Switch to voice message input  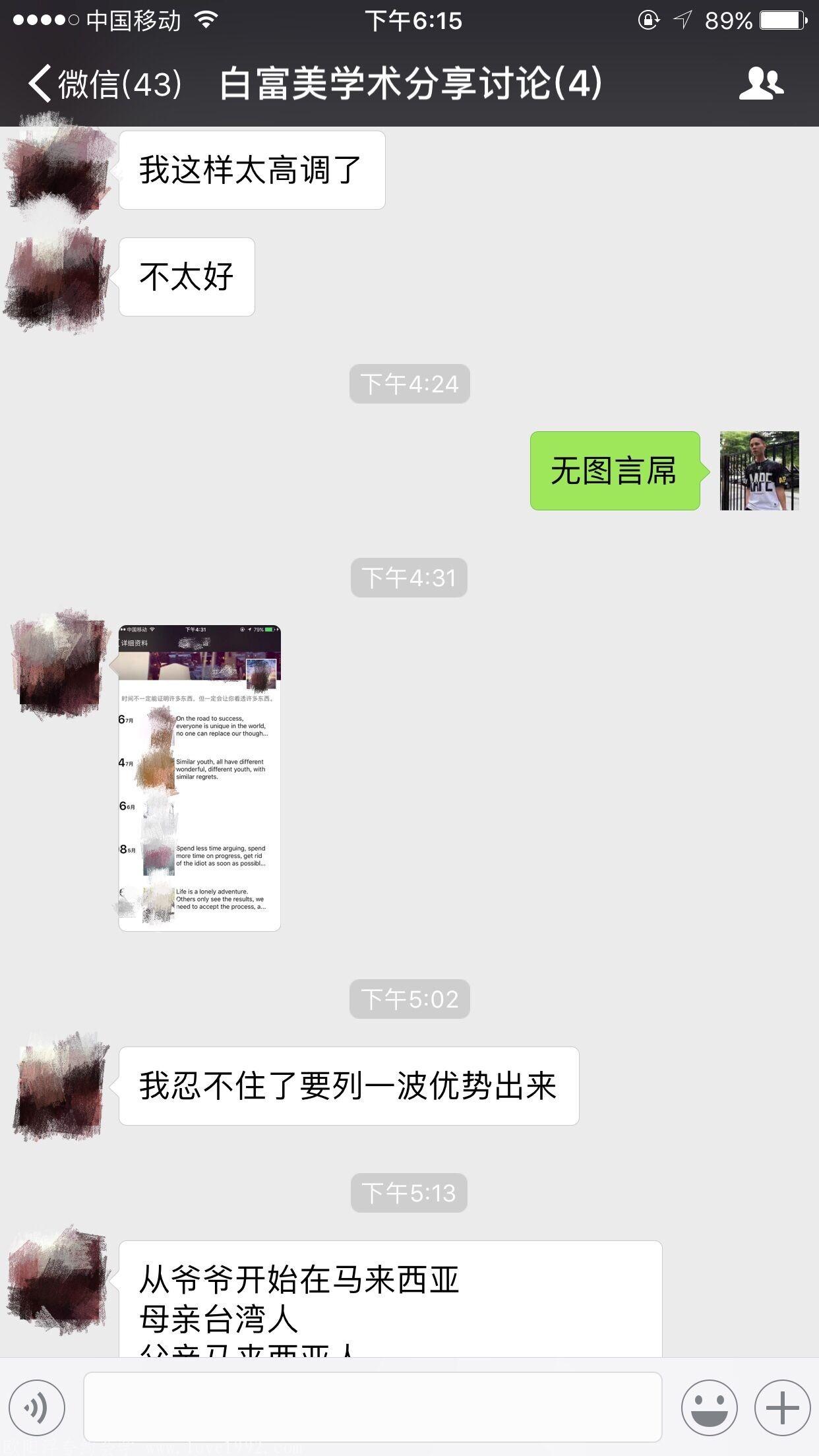(x=37, y=1408)
